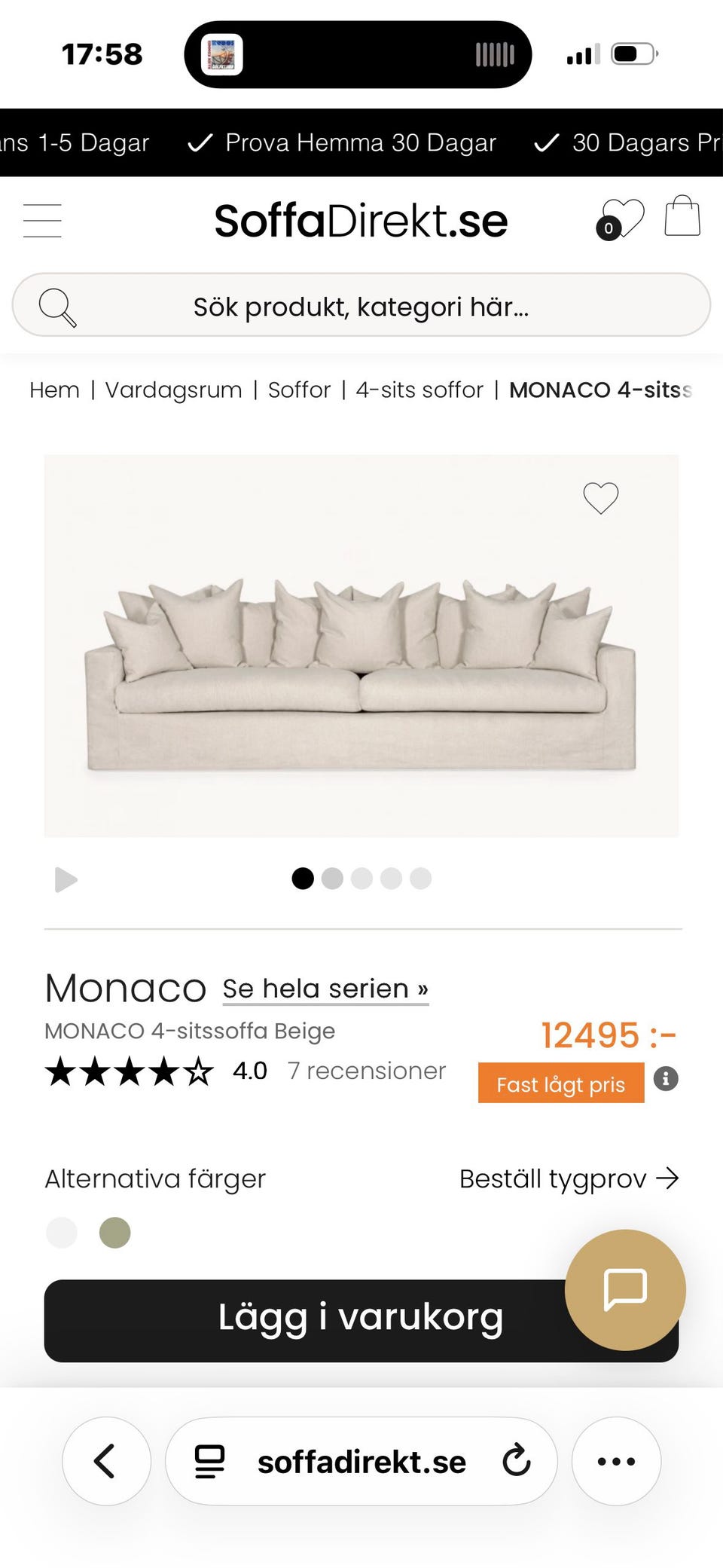
Task: Open the hamburger navigation menu
Action: [42, 220]
